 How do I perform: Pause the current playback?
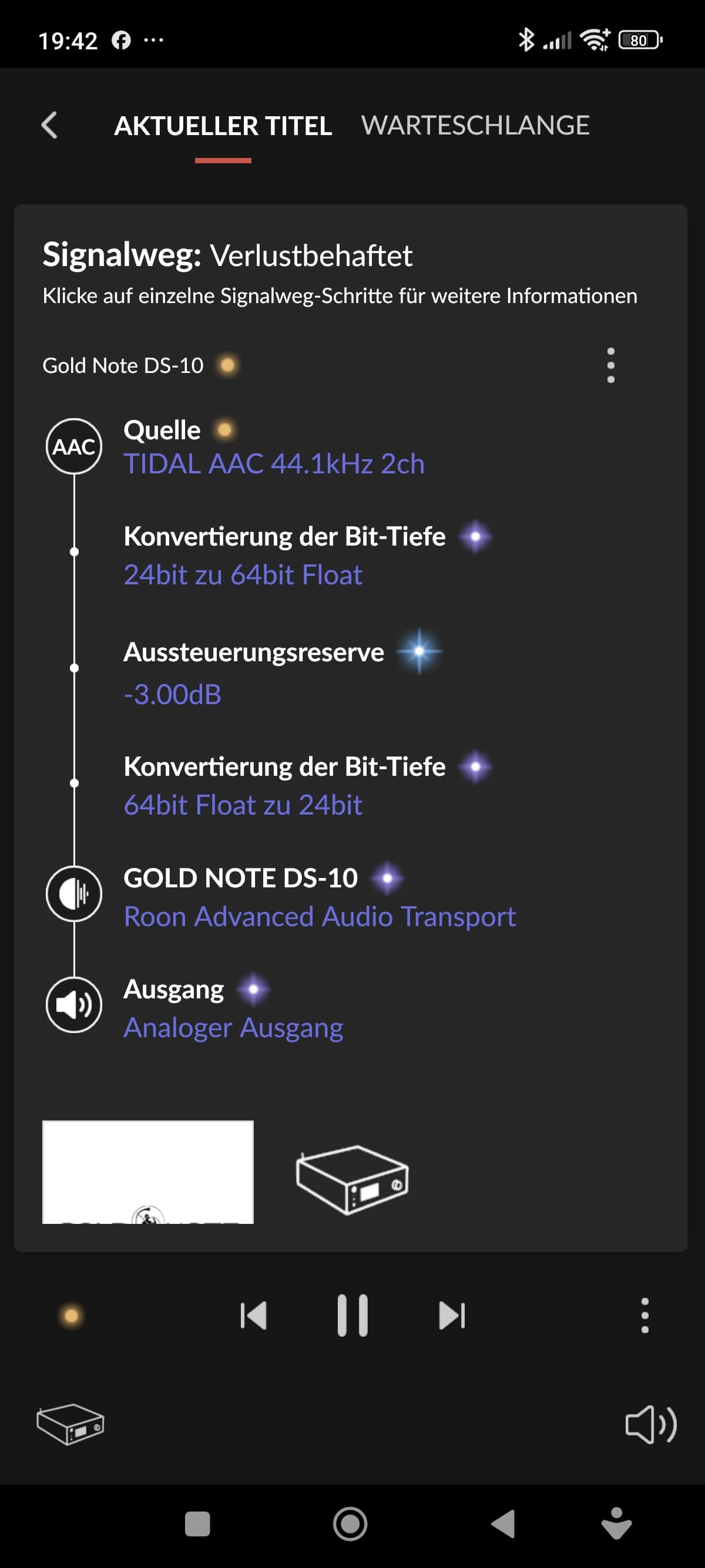tap(352, 1315)
